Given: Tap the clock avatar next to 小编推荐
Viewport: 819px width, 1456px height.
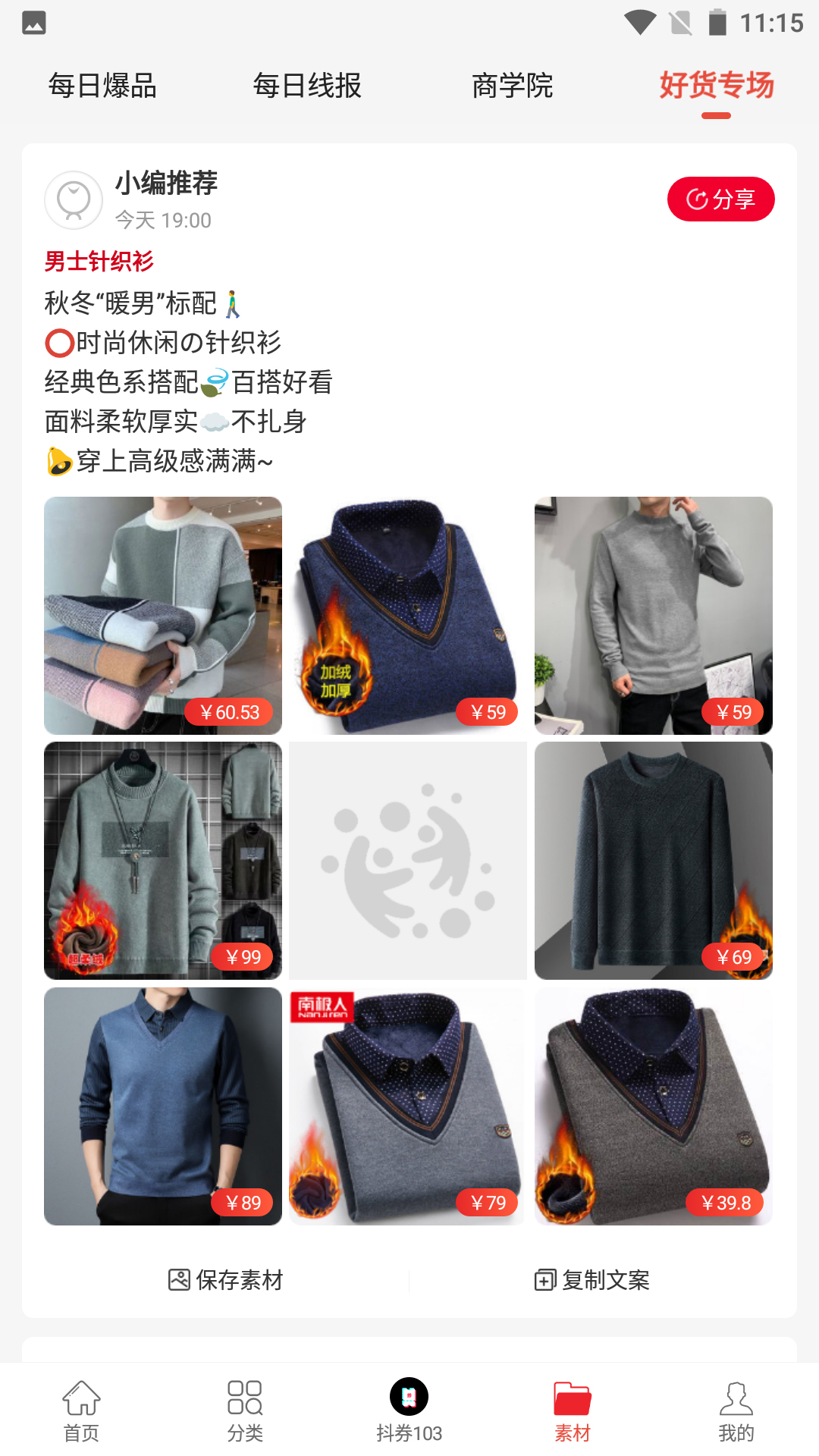Looking at the screenshot, I should 74,199.
